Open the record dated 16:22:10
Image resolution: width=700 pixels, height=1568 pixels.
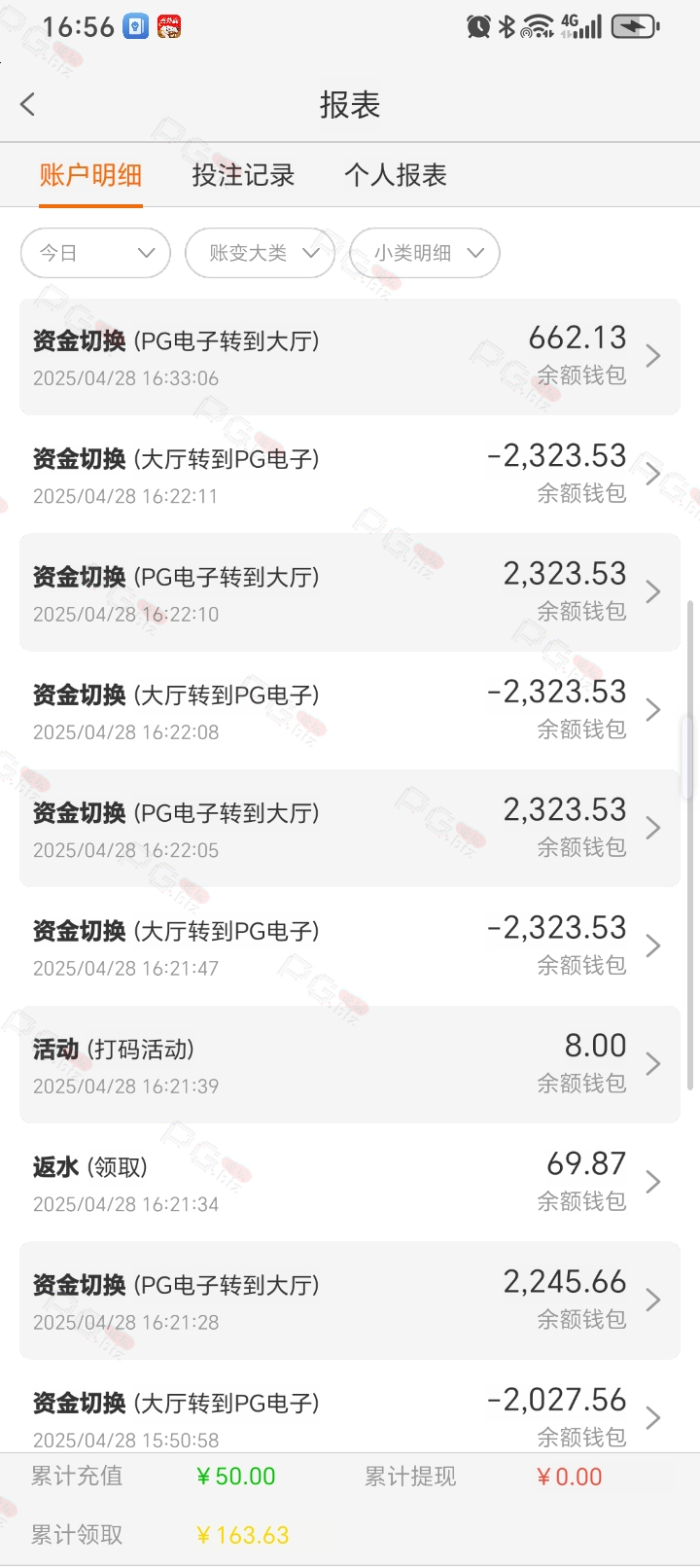(349, 592)
